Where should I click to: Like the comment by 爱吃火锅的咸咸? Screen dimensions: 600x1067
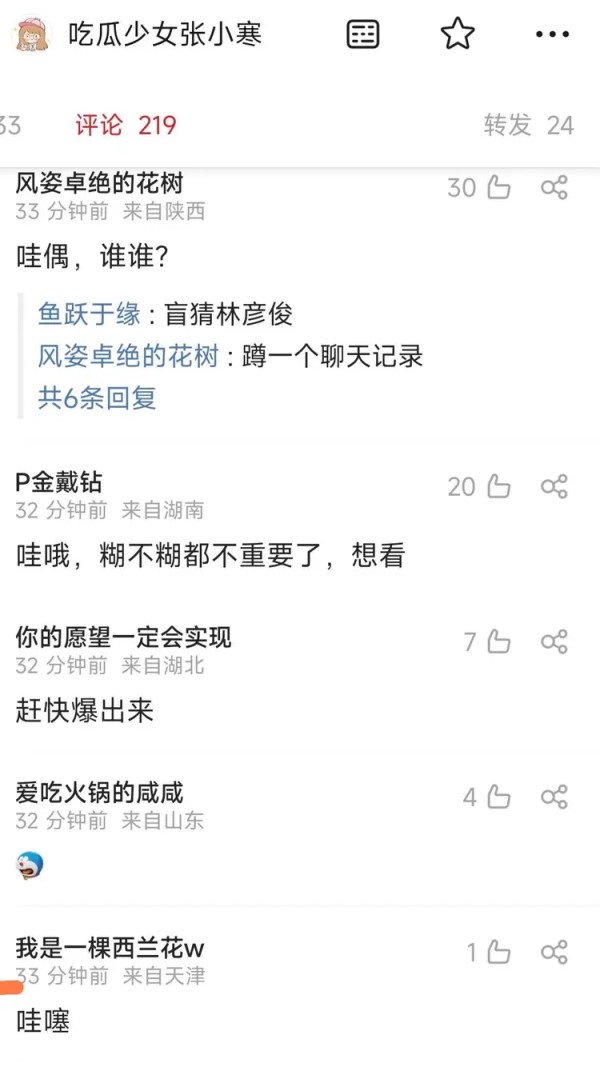(x=498, y=797)
